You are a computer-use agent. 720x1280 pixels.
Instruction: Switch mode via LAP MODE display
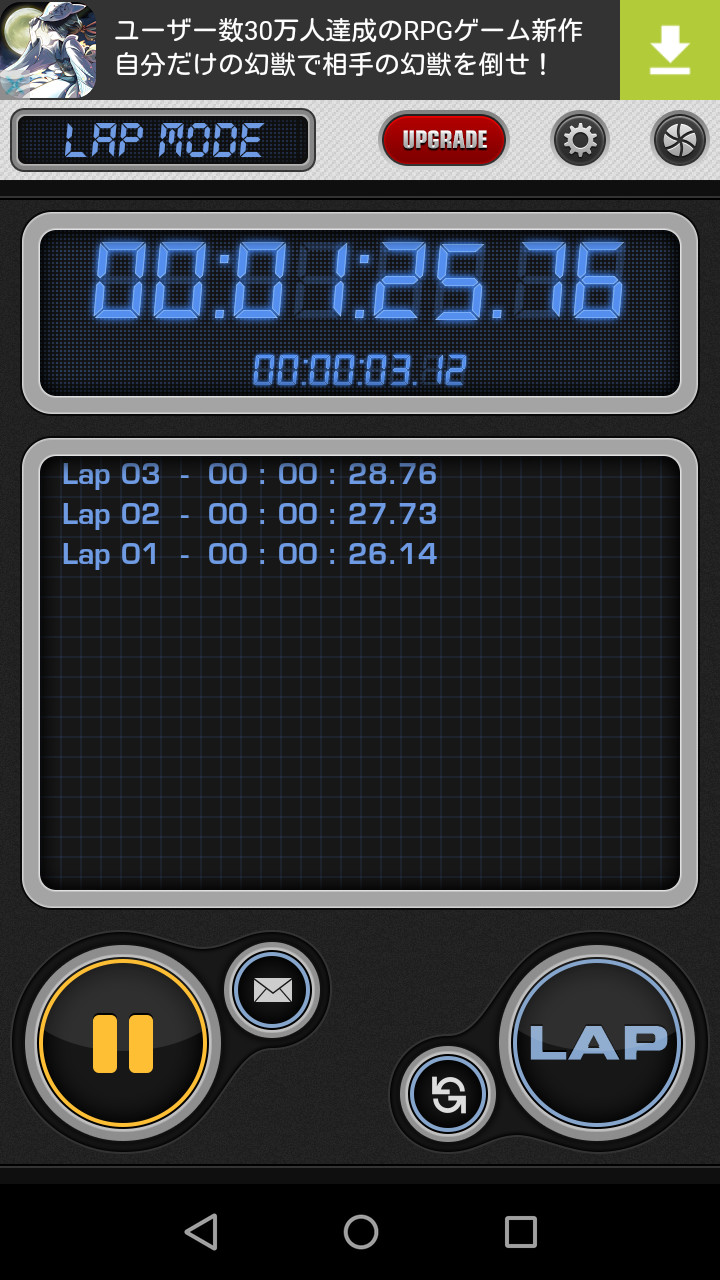click(163, 140)
